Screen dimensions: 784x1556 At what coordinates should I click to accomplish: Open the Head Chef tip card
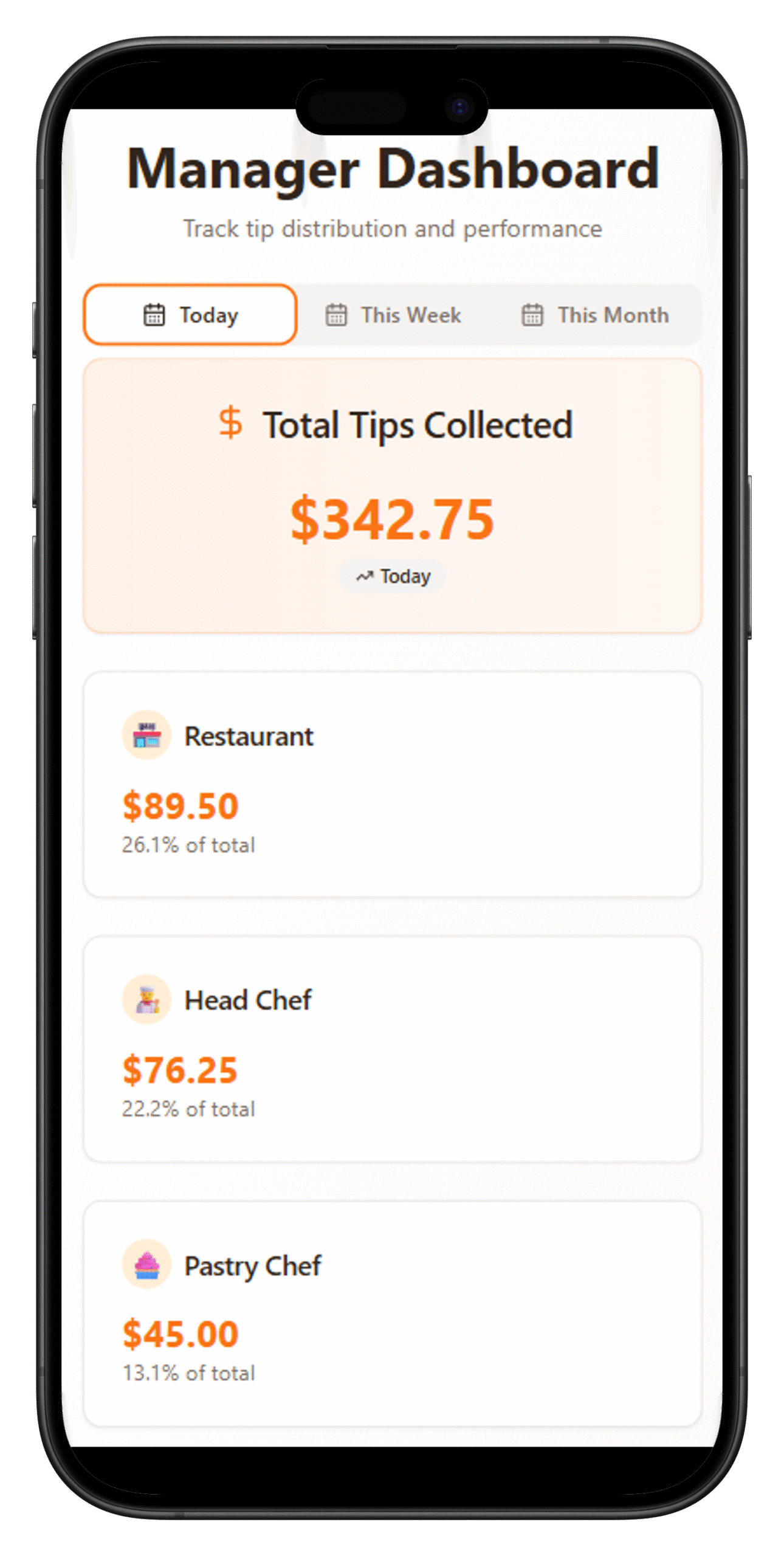[392, 1048]
